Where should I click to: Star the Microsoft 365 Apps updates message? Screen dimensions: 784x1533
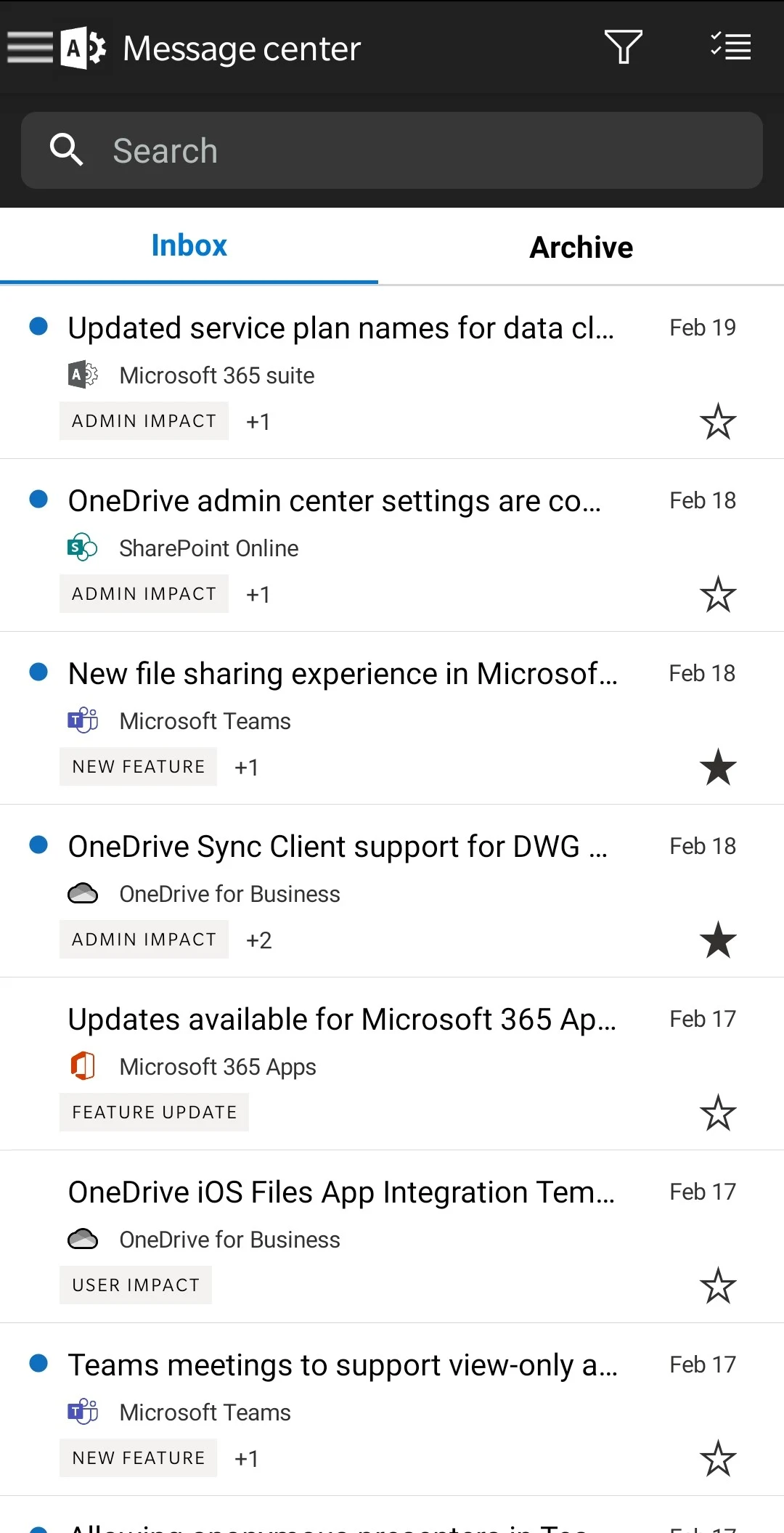[x=718, y=1112]
